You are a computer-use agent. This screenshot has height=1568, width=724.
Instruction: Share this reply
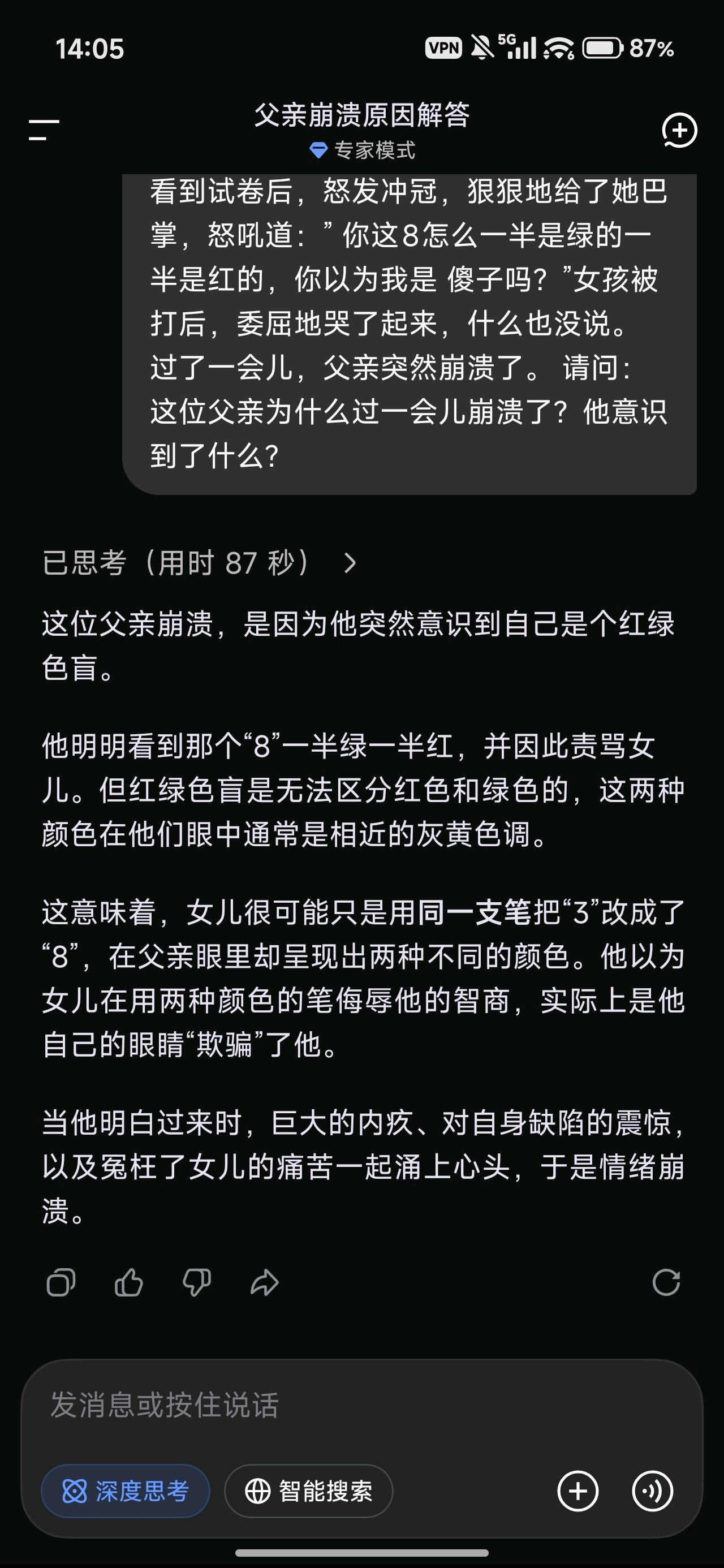[264, 1282]
